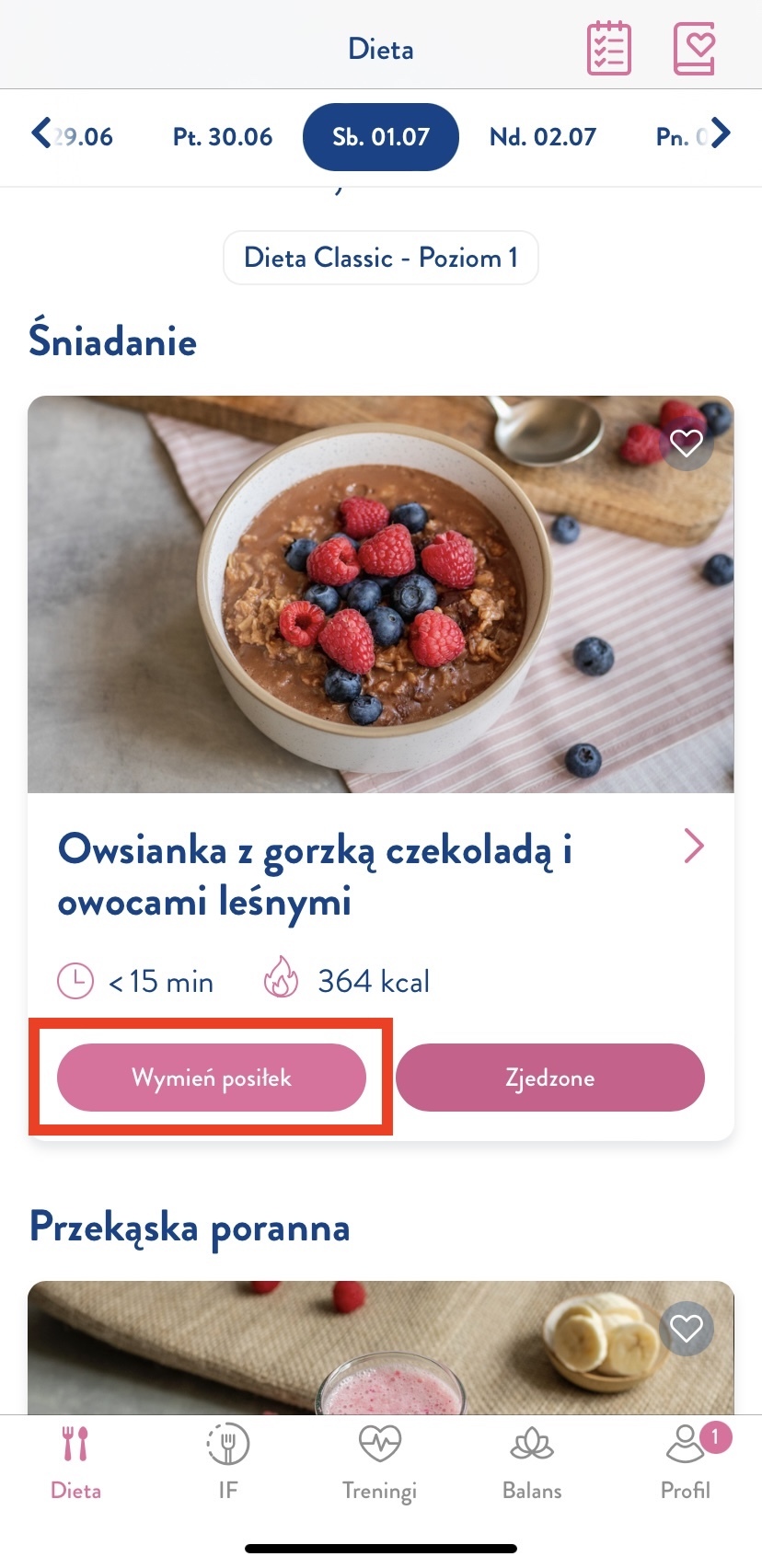762x1568 pixels.
Task: Select the date Sb. 01.07
Action: click(x=381, y=137)
